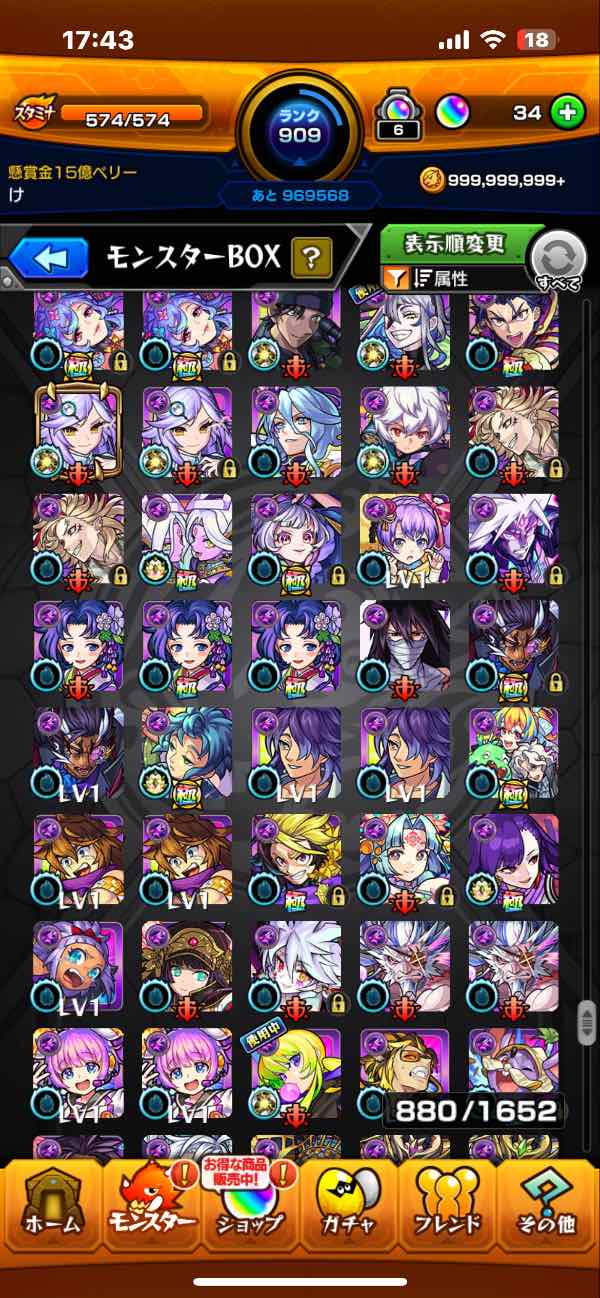Tap 表示順変更 to change display order

455,244
